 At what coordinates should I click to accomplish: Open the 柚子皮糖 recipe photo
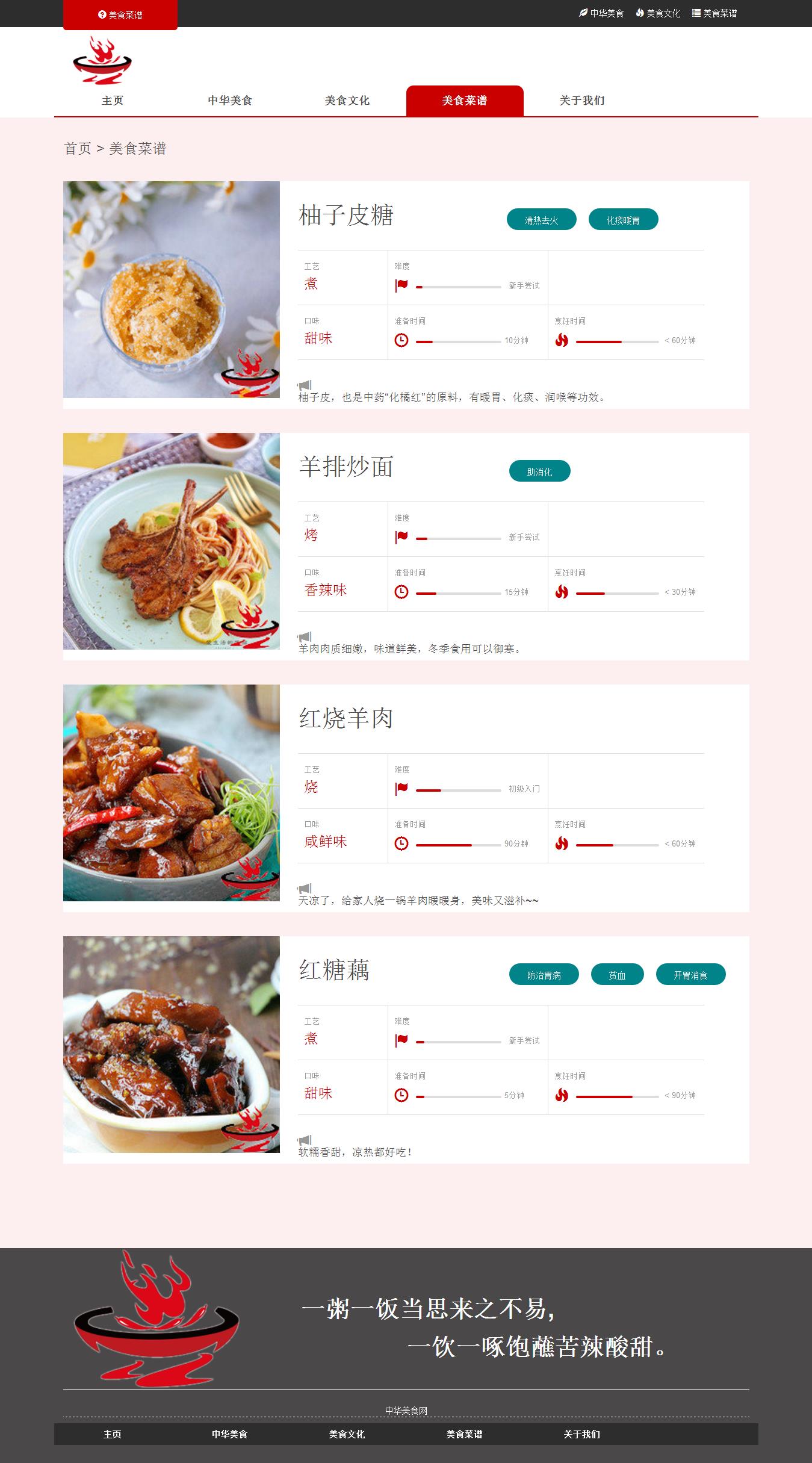pos(172,290)
